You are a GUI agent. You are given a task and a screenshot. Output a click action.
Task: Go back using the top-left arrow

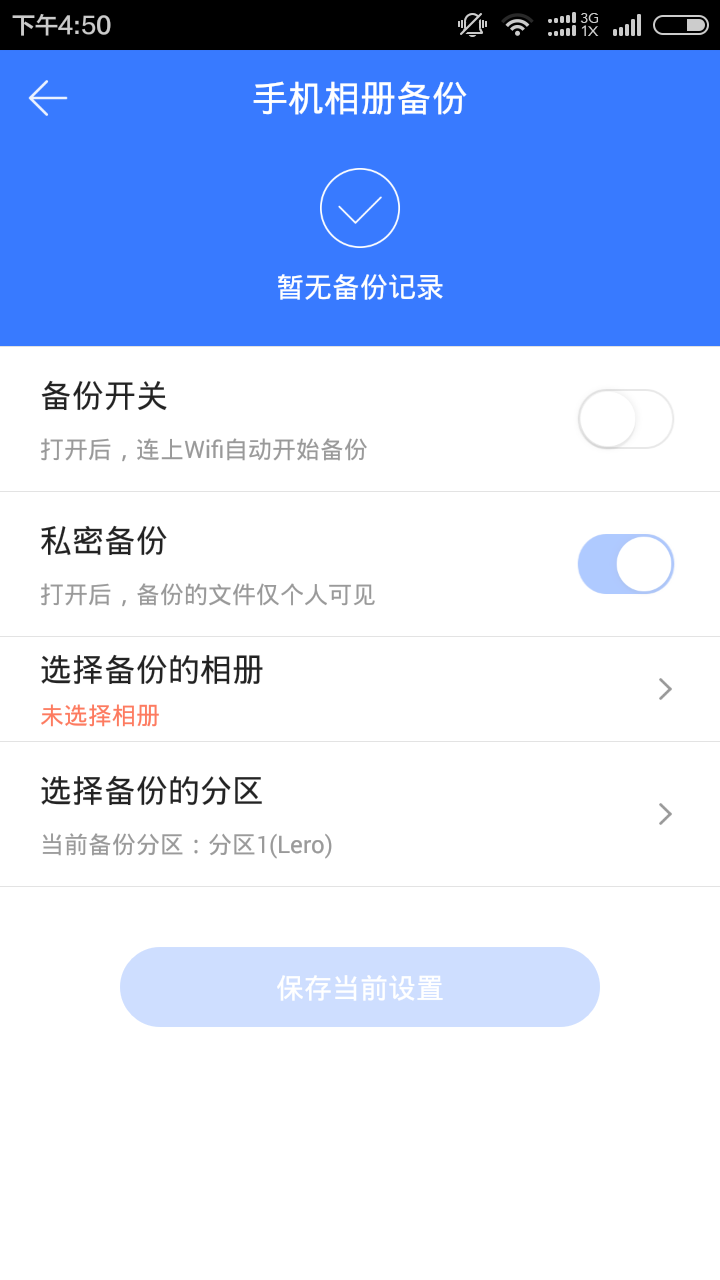48,98
